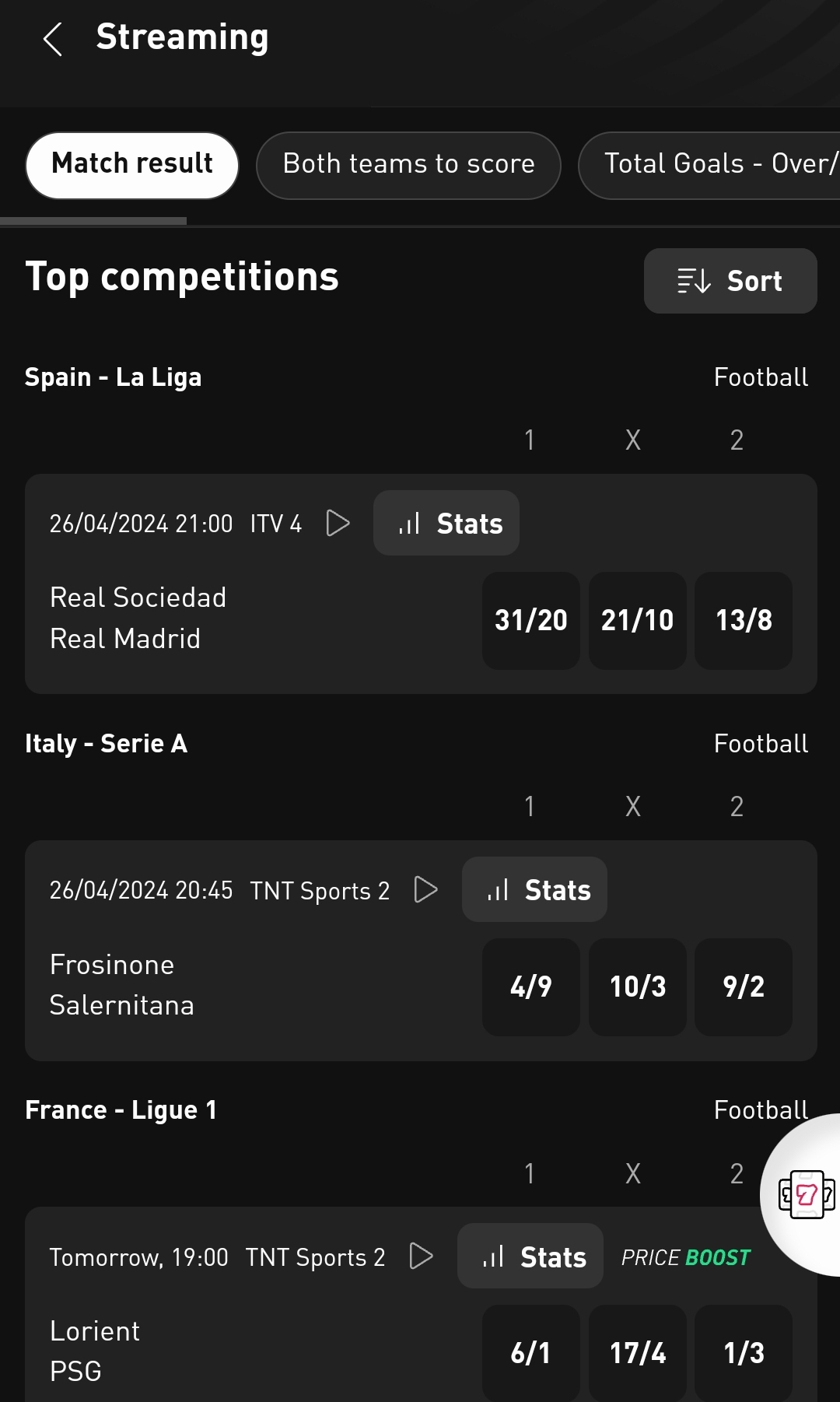
Task: Play the Frosinone vs Salernitana stream
Action: [x=426, y=889]
